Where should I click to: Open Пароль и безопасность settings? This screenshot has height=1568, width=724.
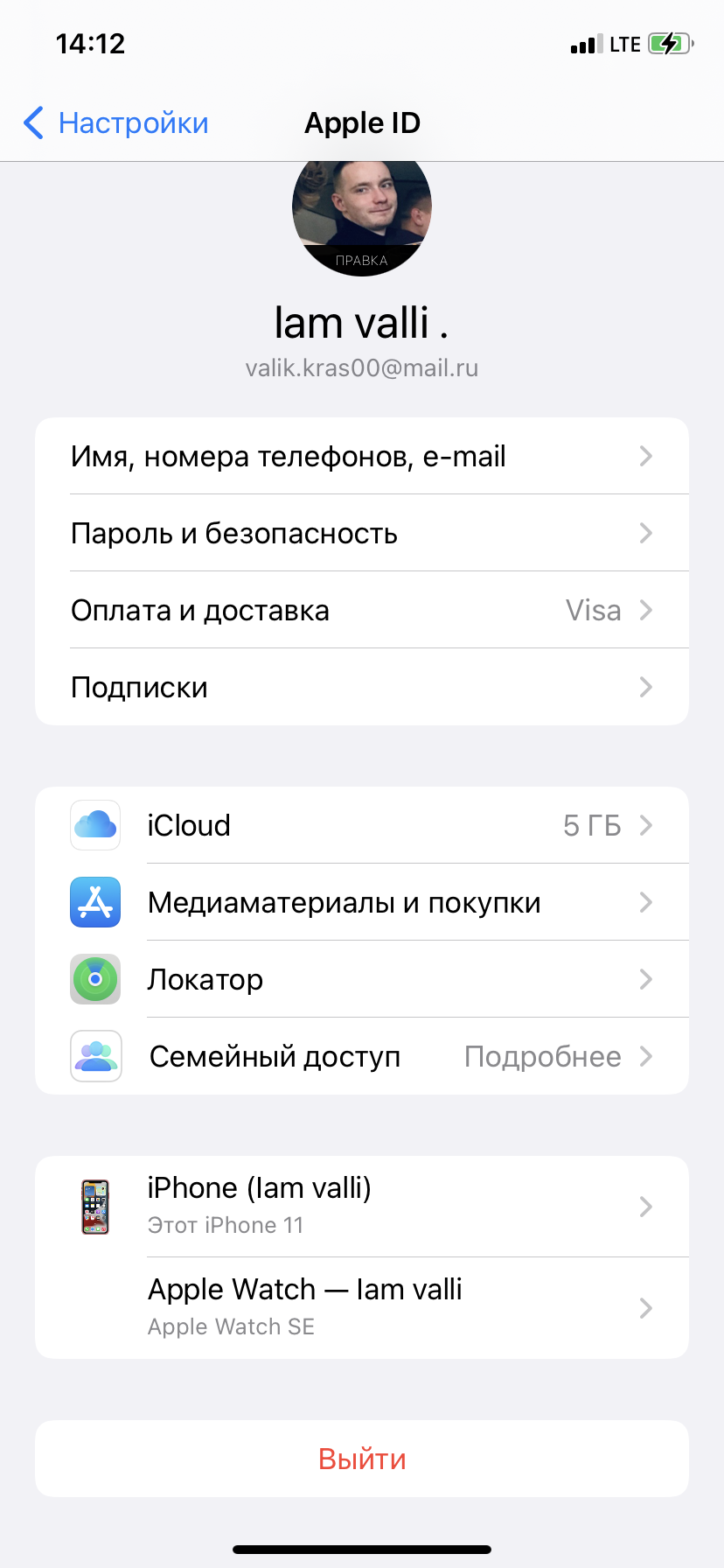361,534
